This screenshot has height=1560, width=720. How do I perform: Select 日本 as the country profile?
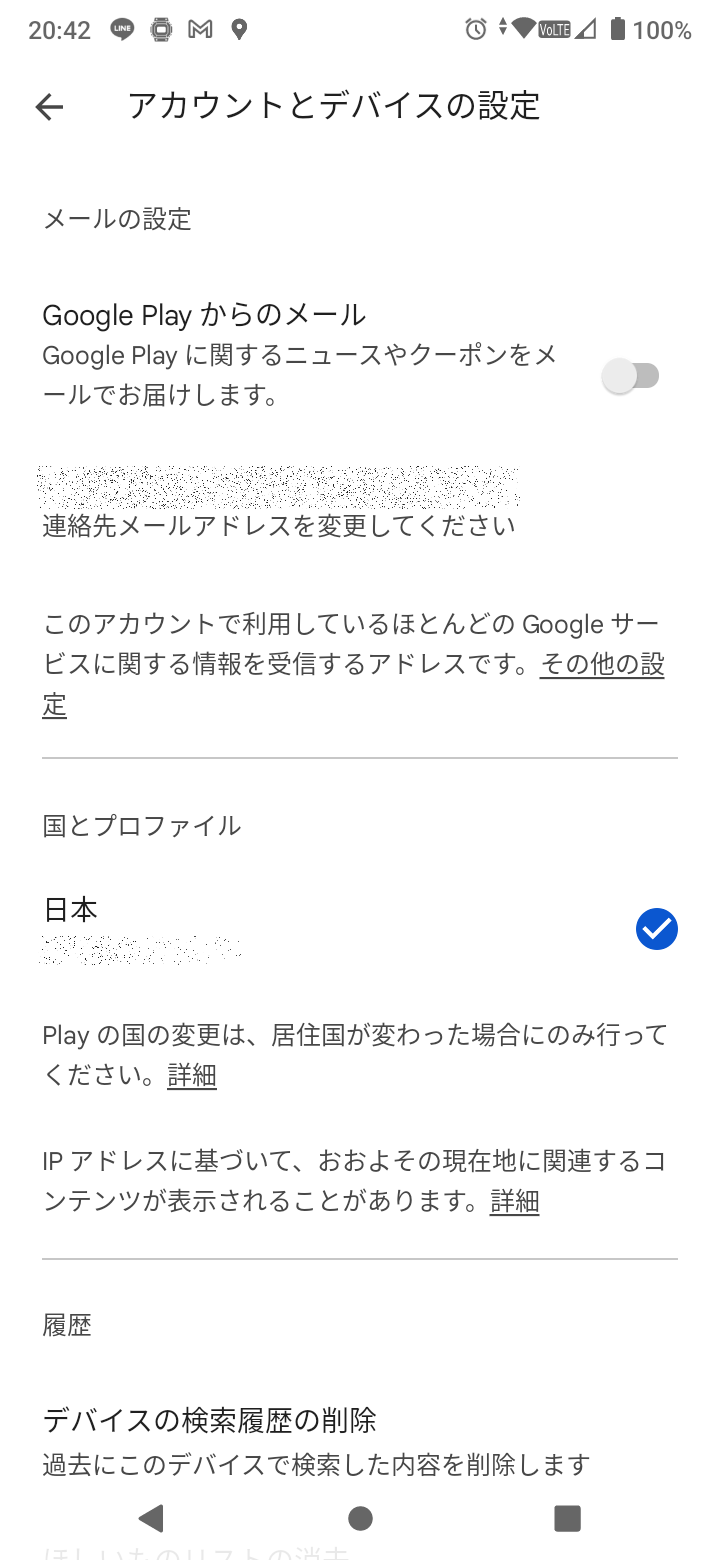point(360,929)
